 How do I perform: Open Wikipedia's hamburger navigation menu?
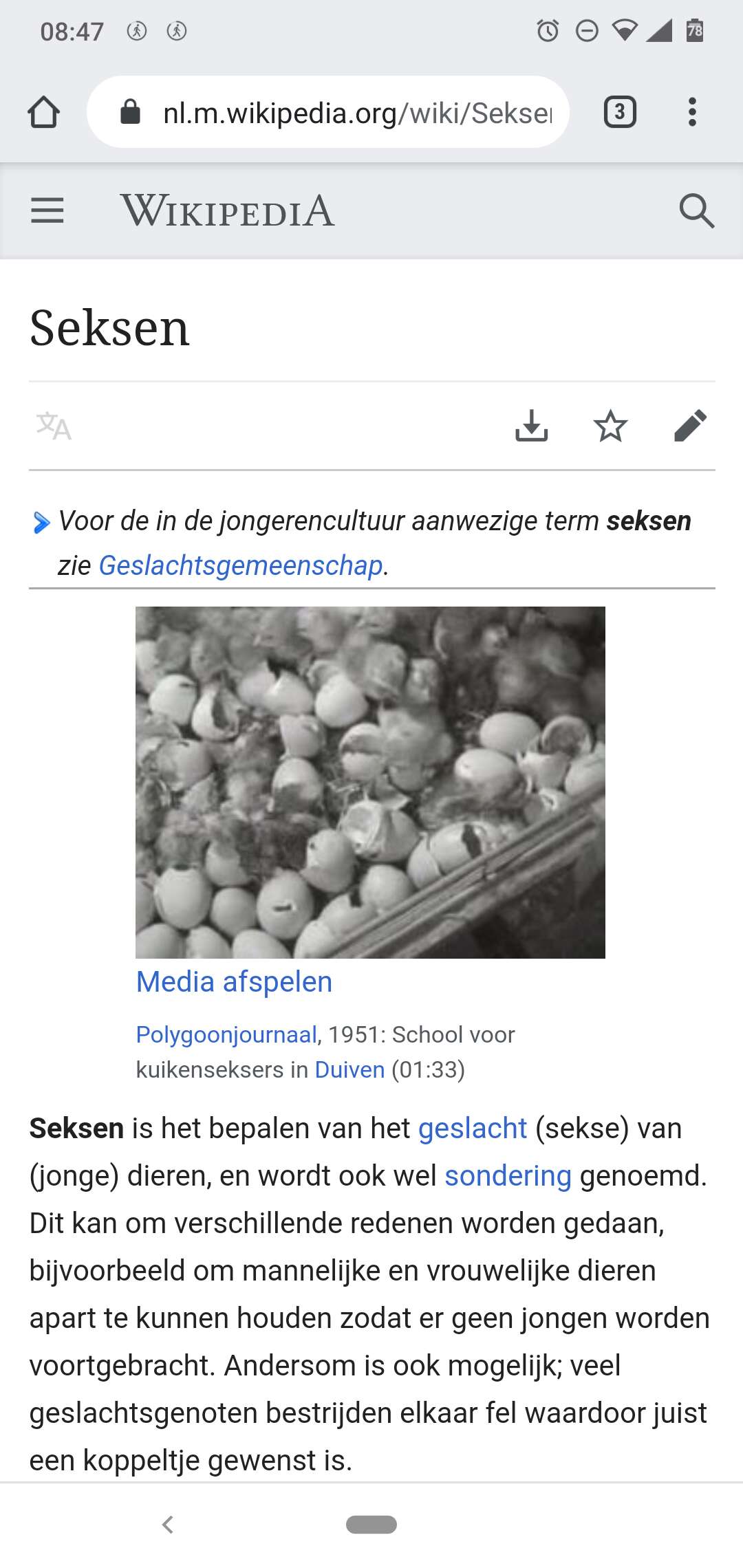coord(47,210)
